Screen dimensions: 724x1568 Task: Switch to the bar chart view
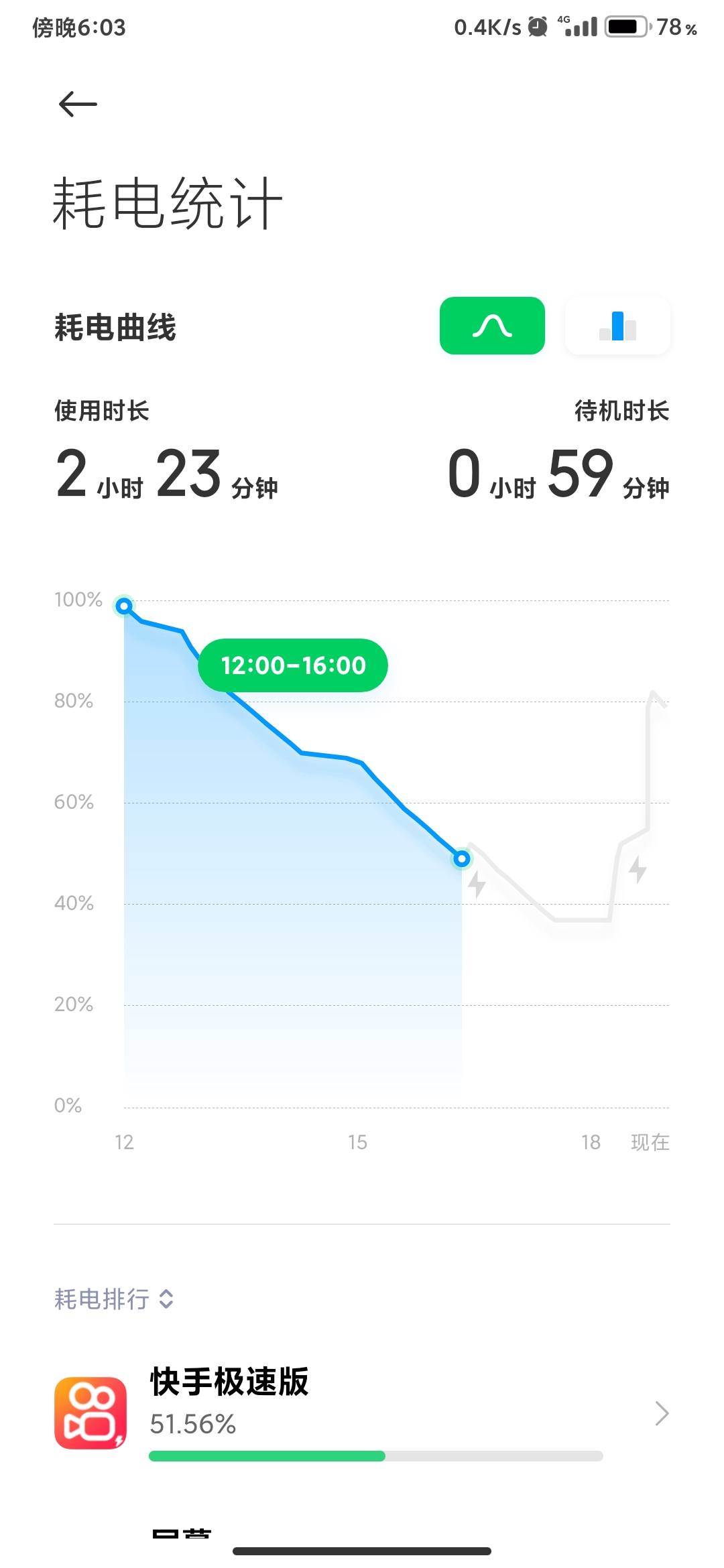(617, 326)
